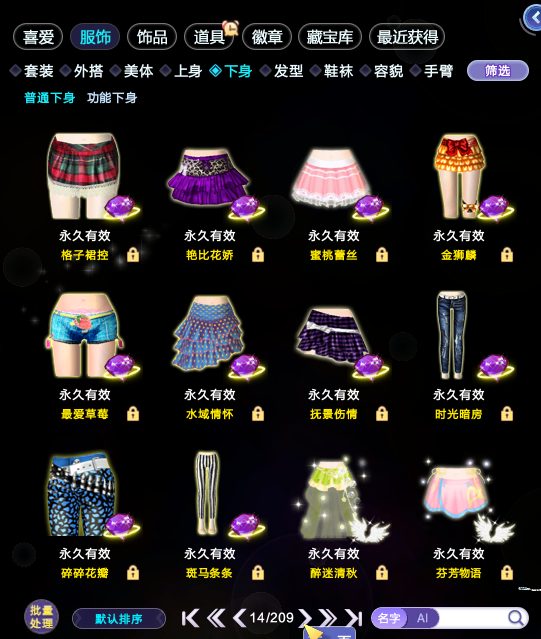Tap the lock icon beside 金狮麟
Viewport: 541px width, 639px height.
(507, 255)
